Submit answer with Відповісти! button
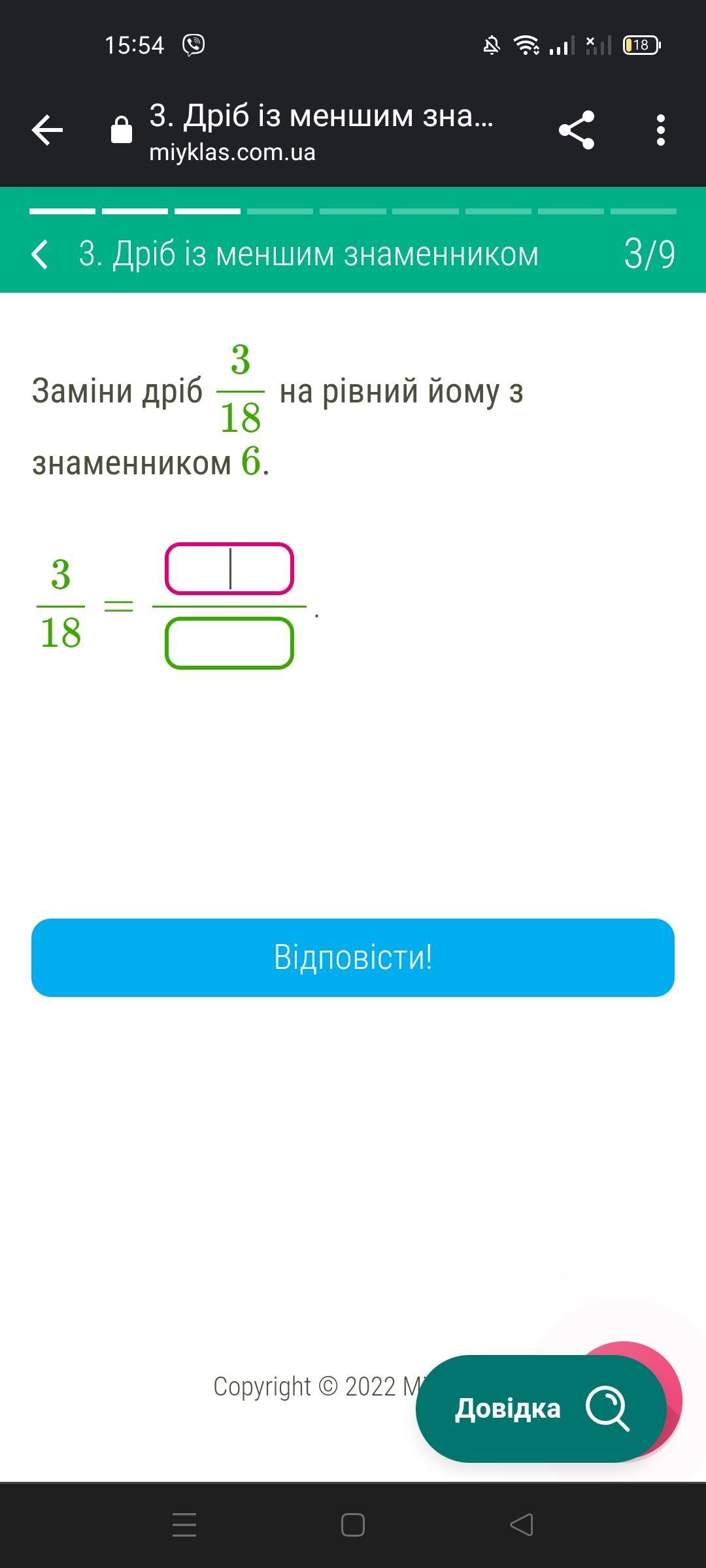The height and width of the screenshot is (1568, 706). 353,957
